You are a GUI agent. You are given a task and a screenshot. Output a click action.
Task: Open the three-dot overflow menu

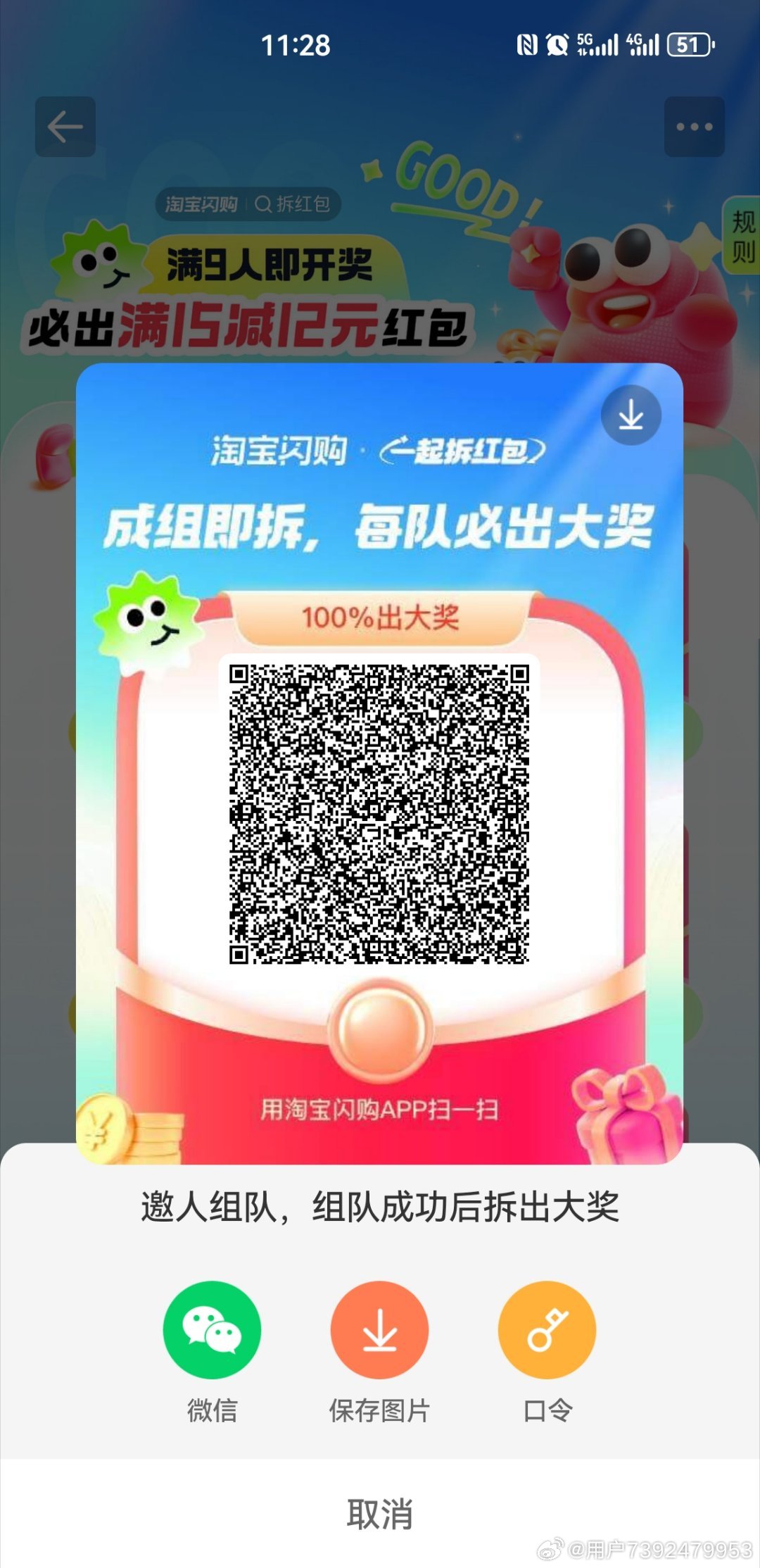(694, 127)
